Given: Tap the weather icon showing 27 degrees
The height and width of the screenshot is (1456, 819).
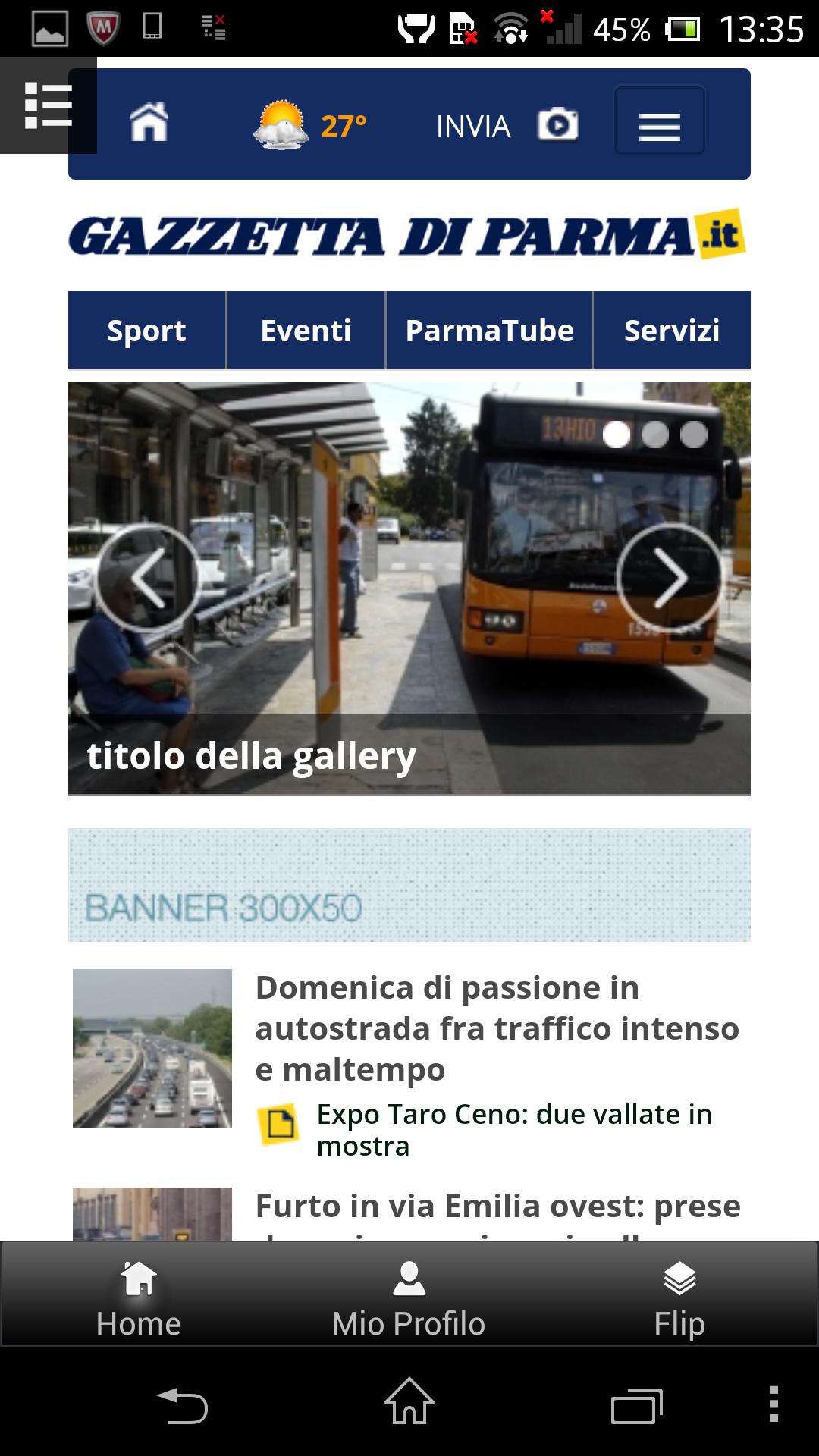Looking at the screenshot, I should (282, 124).
